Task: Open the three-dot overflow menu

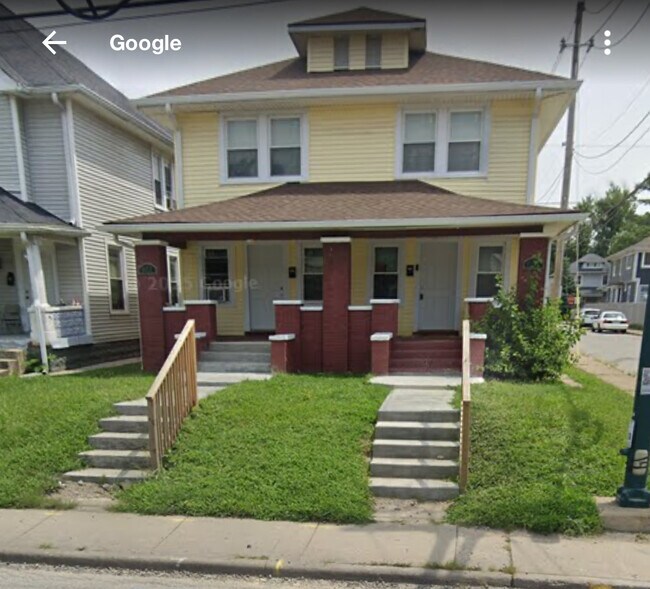Action: point(606,42)
